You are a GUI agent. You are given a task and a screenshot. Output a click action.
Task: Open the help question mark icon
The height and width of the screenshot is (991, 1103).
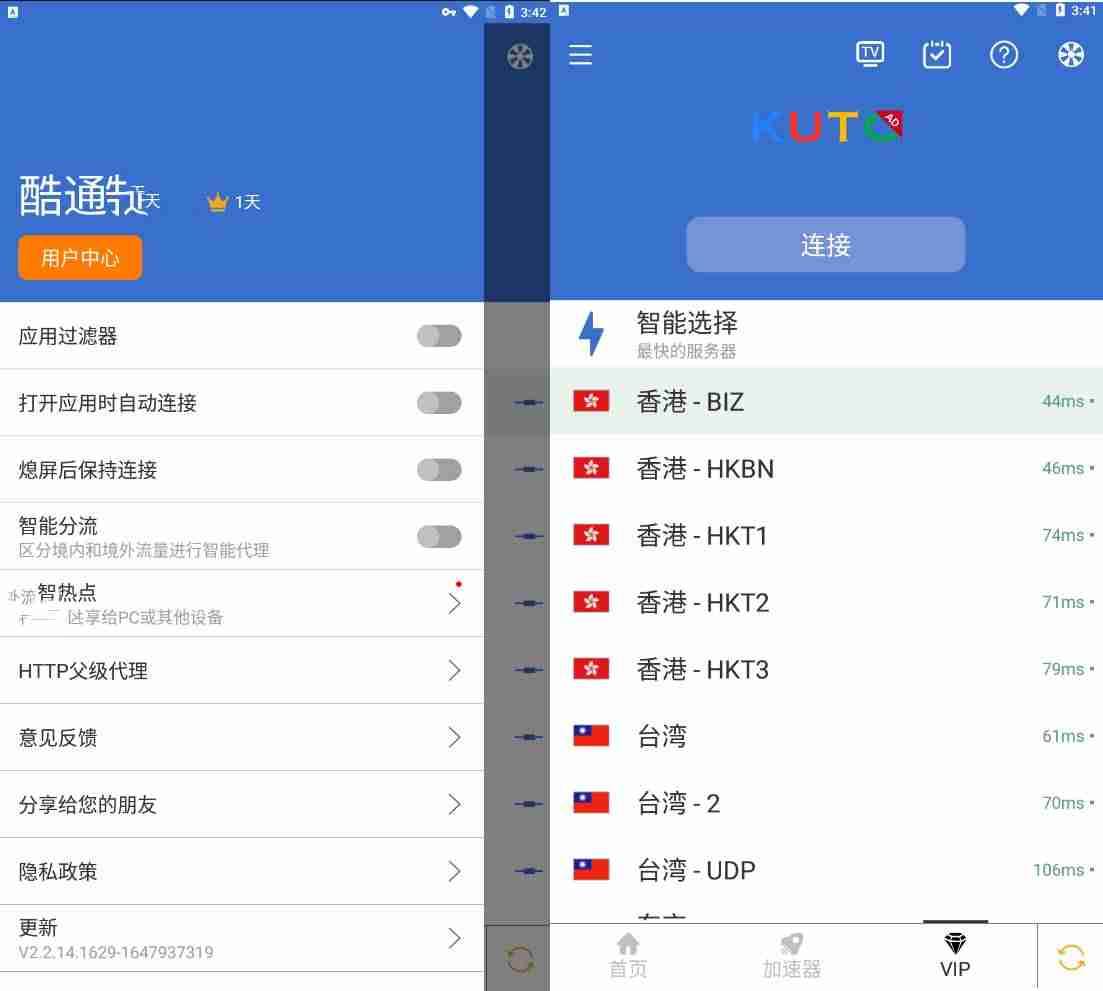click(x=1004, y=55)
